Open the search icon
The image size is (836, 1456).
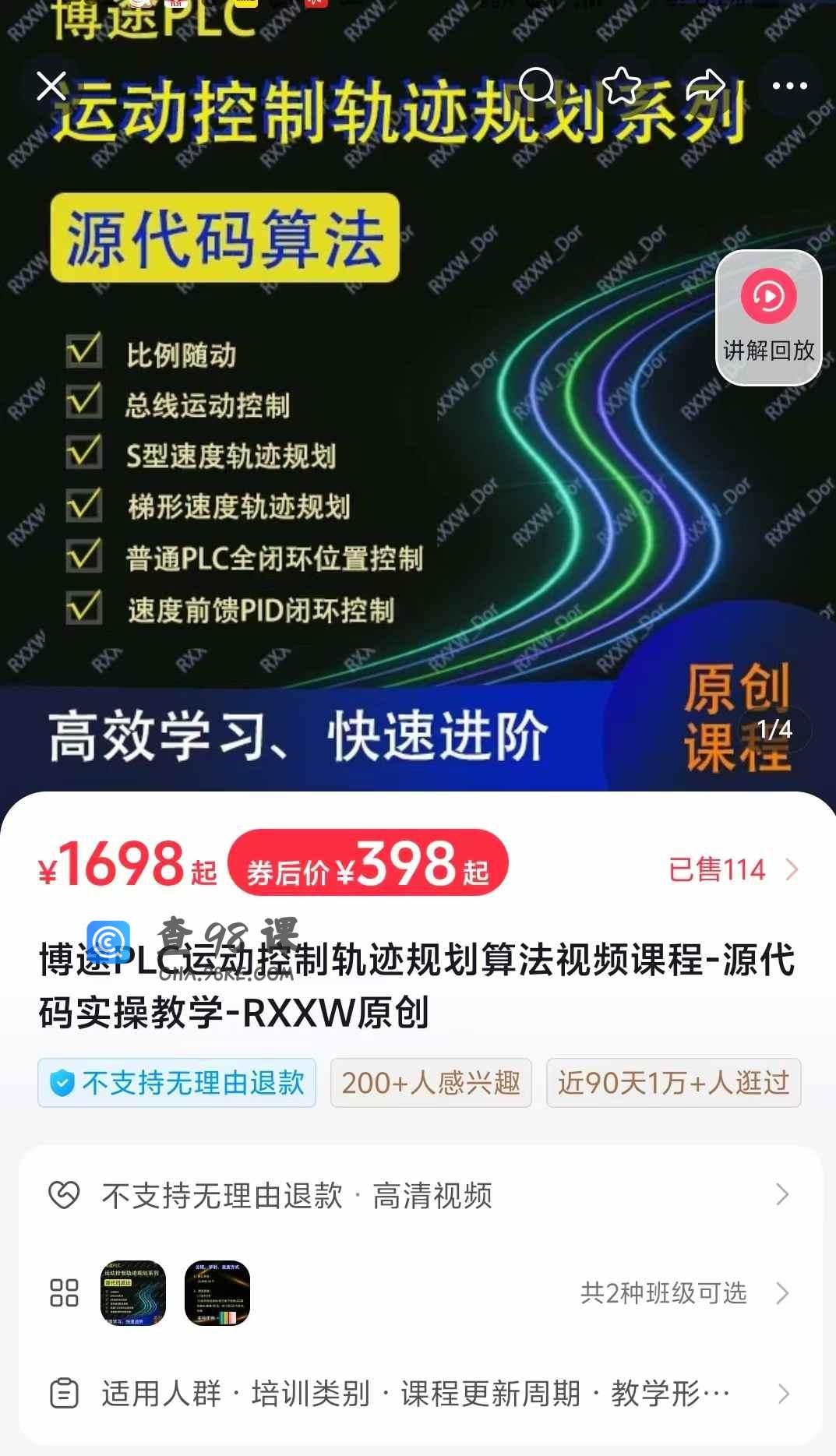click(x=537, y=86)
